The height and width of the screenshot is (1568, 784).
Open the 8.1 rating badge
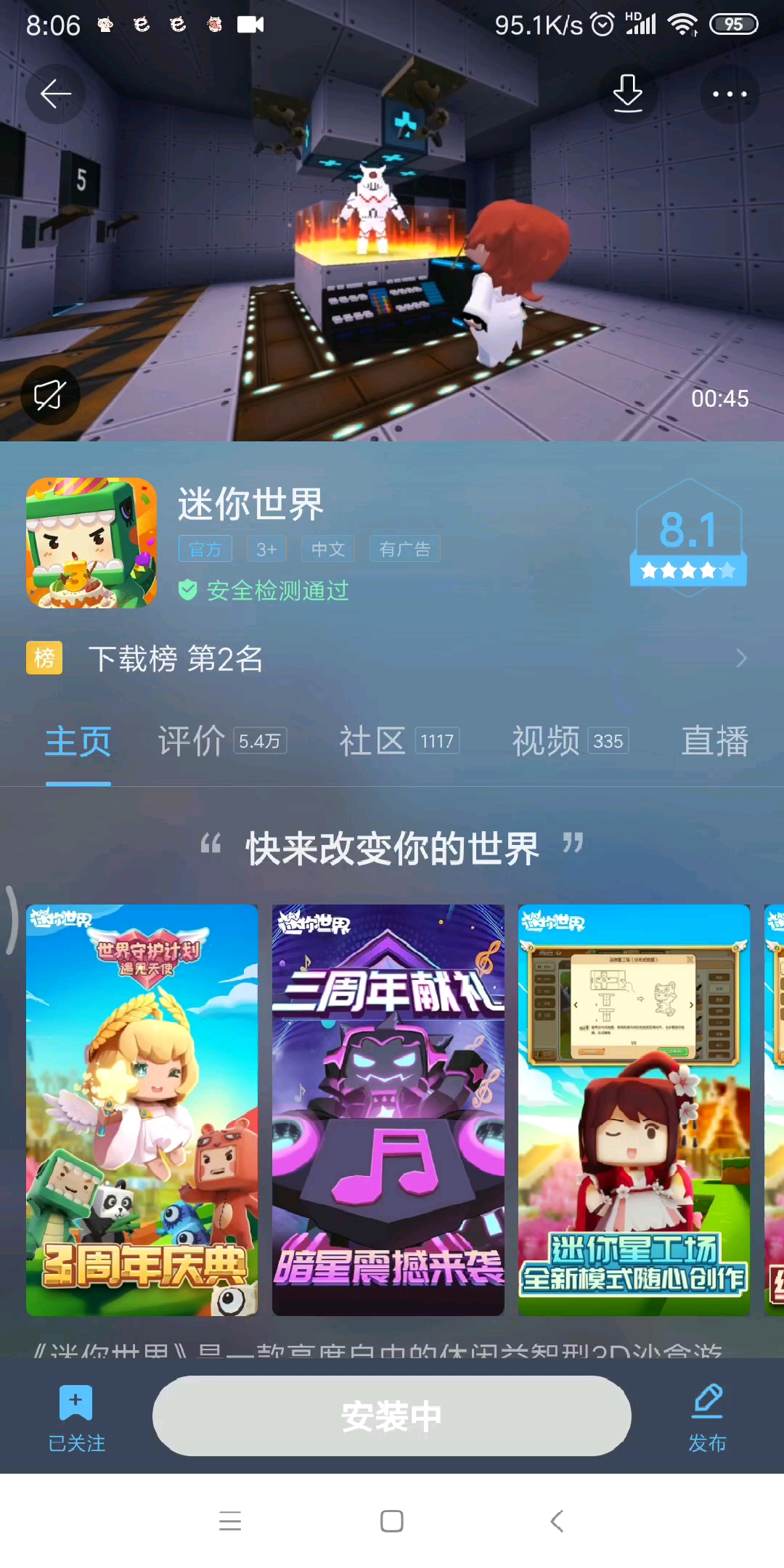coord(688,537)
